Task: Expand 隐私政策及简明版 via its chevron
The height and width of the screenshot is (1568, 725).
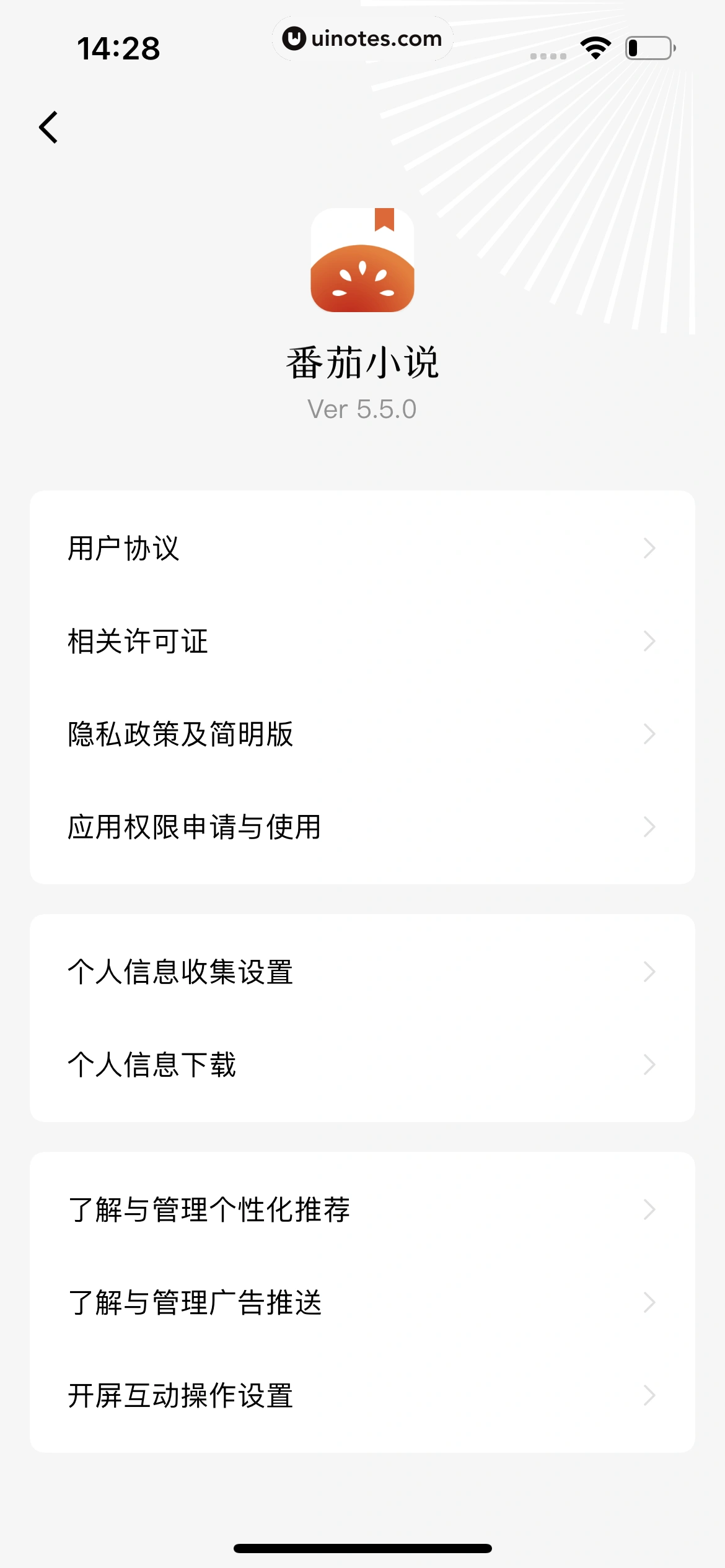Action: coord(648,734)
